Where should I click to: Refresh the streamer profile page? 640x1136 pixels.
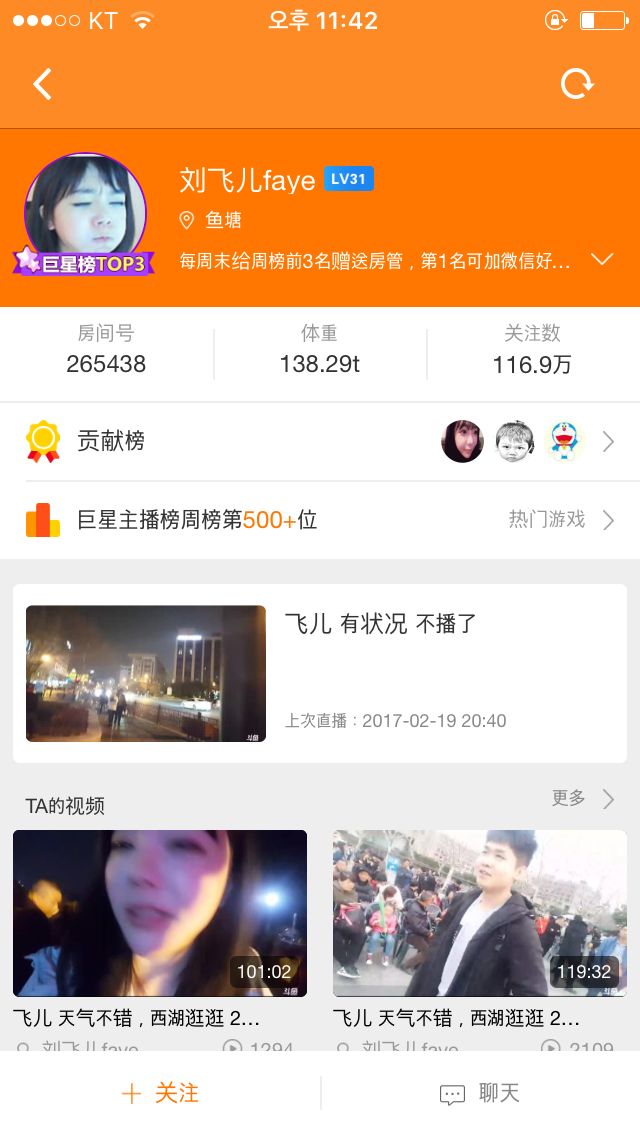(577, 84)
